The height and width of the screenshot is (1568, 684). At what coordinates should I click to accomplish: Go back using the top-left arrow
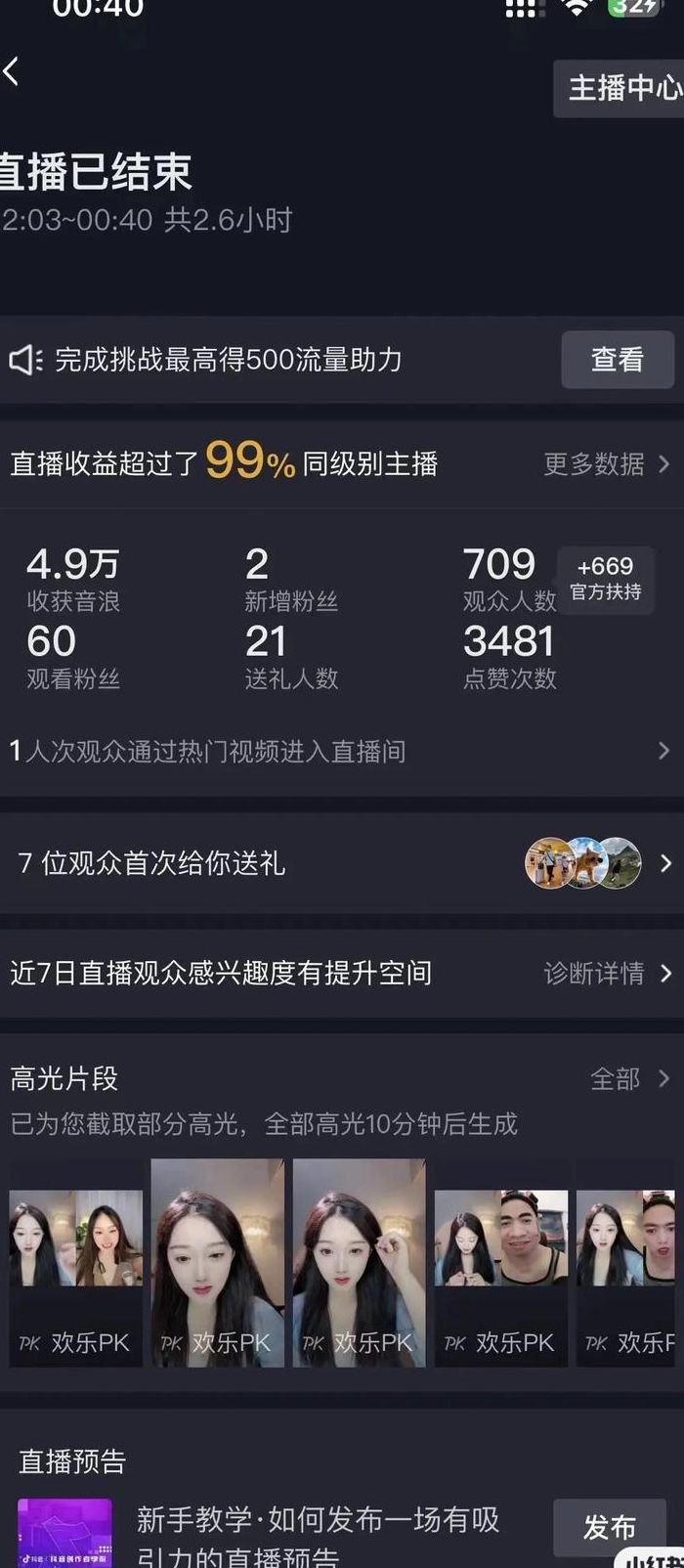coord(12,71)
